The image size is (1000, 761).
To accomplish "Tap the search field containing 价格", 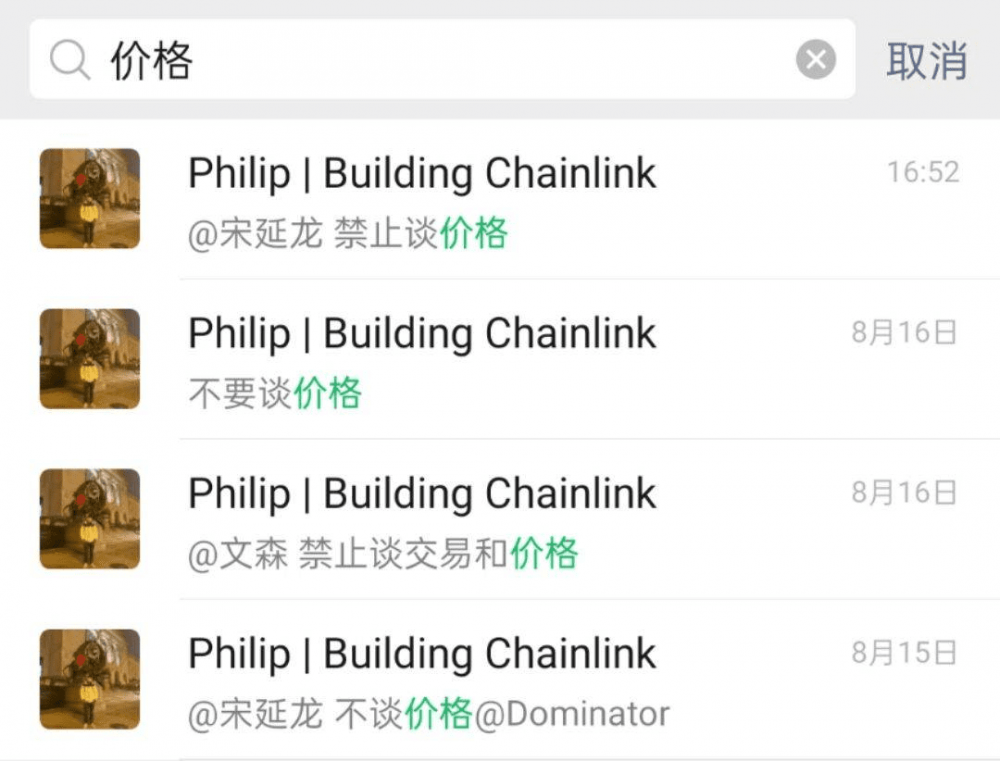I will tap(420, 61).
